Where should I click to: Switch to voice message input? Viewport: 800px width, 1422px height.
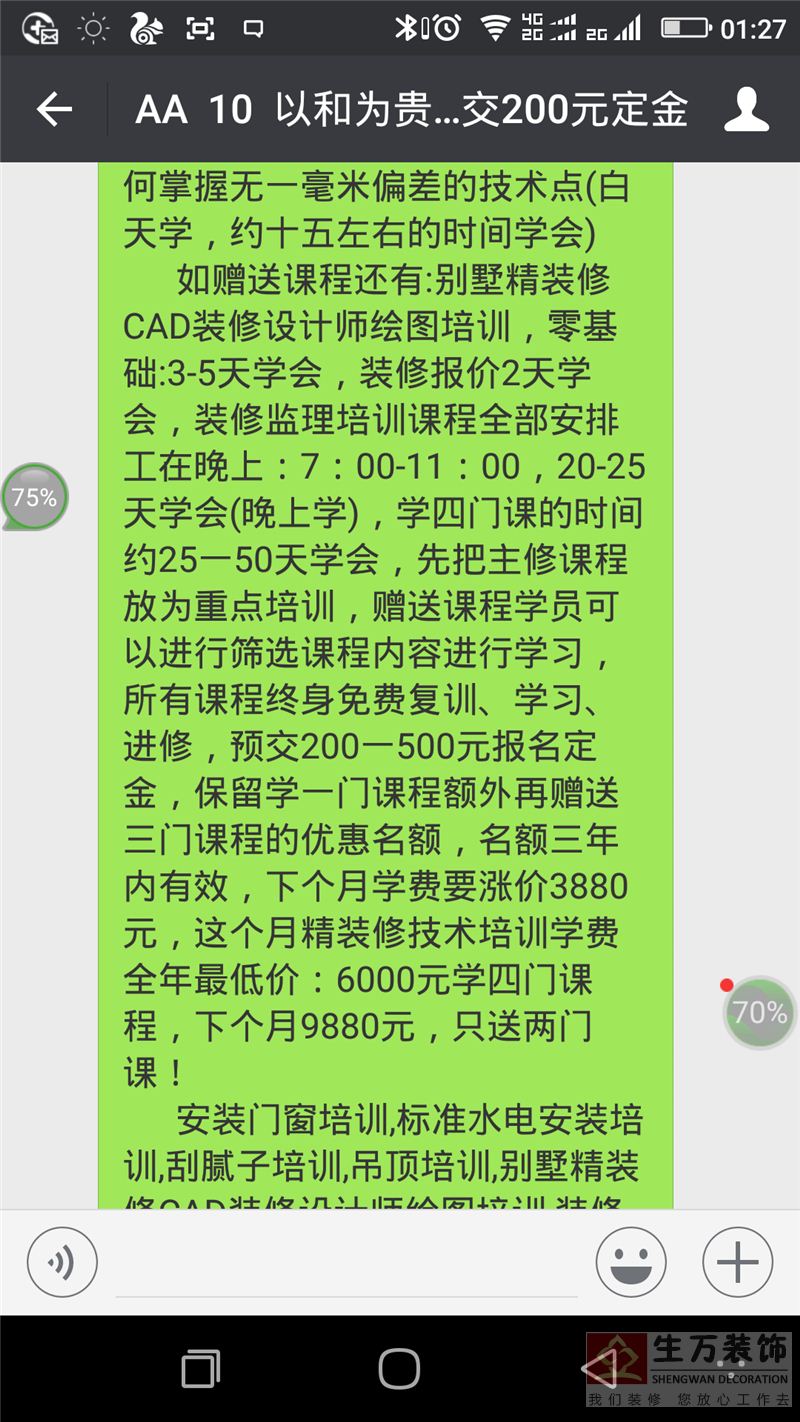pos(62,1262)
